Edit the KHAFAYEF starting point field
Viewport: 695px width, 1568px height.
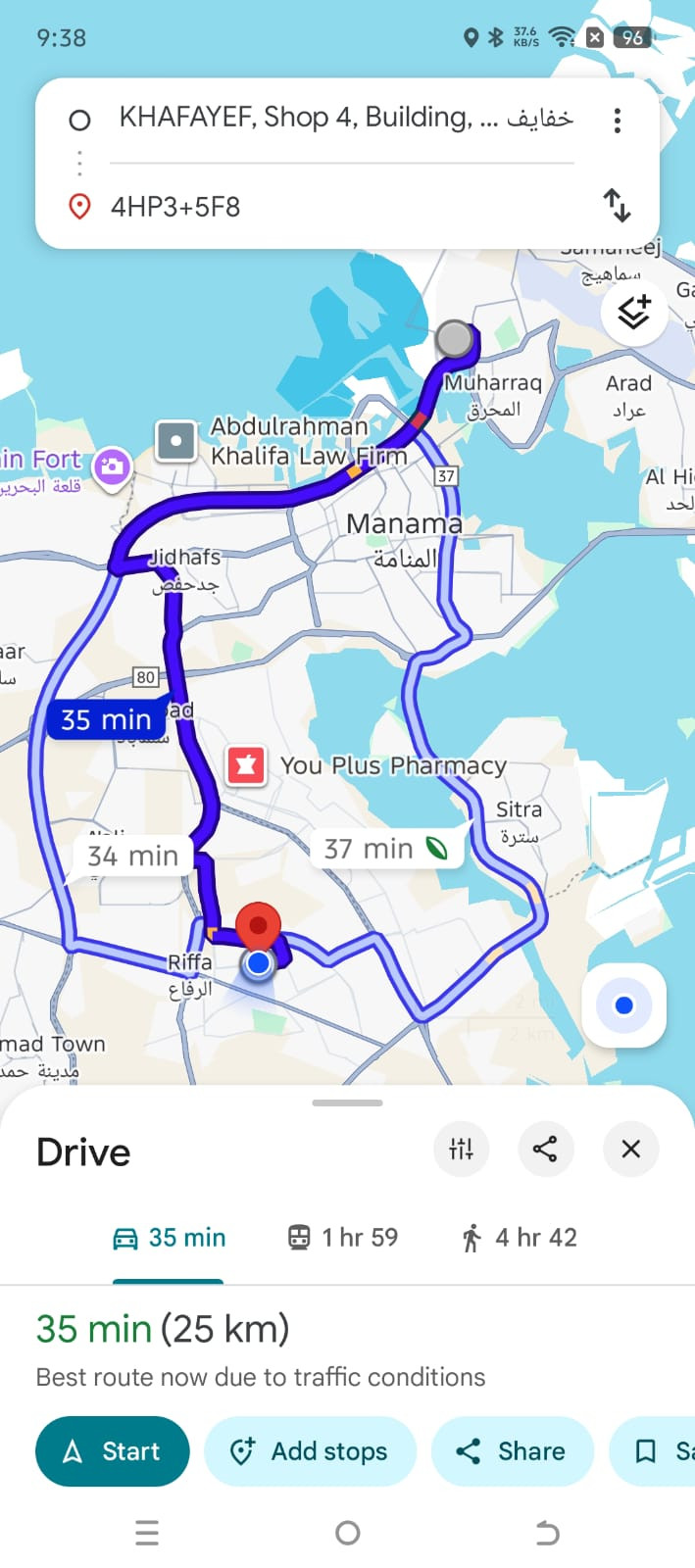click(343, 119)
